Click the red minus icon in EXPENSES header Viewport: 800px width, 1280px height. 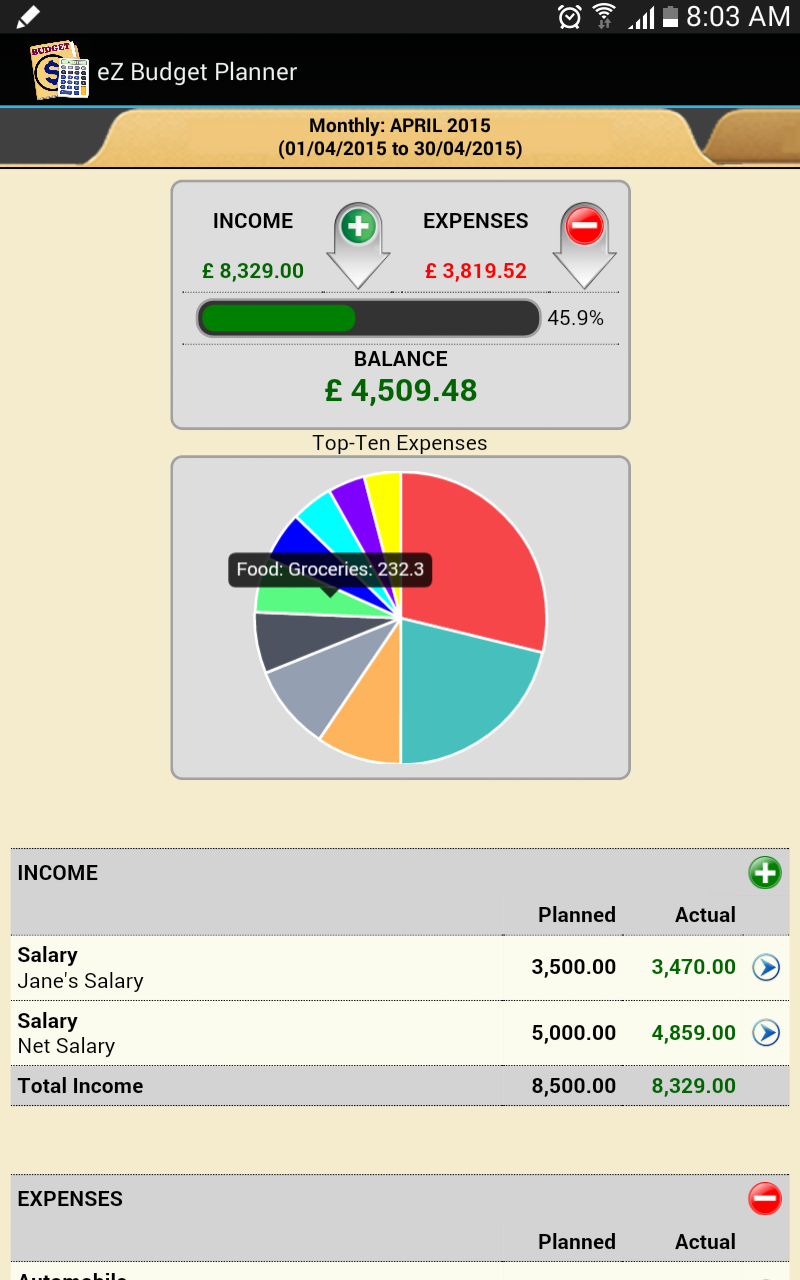[765, 1198]
